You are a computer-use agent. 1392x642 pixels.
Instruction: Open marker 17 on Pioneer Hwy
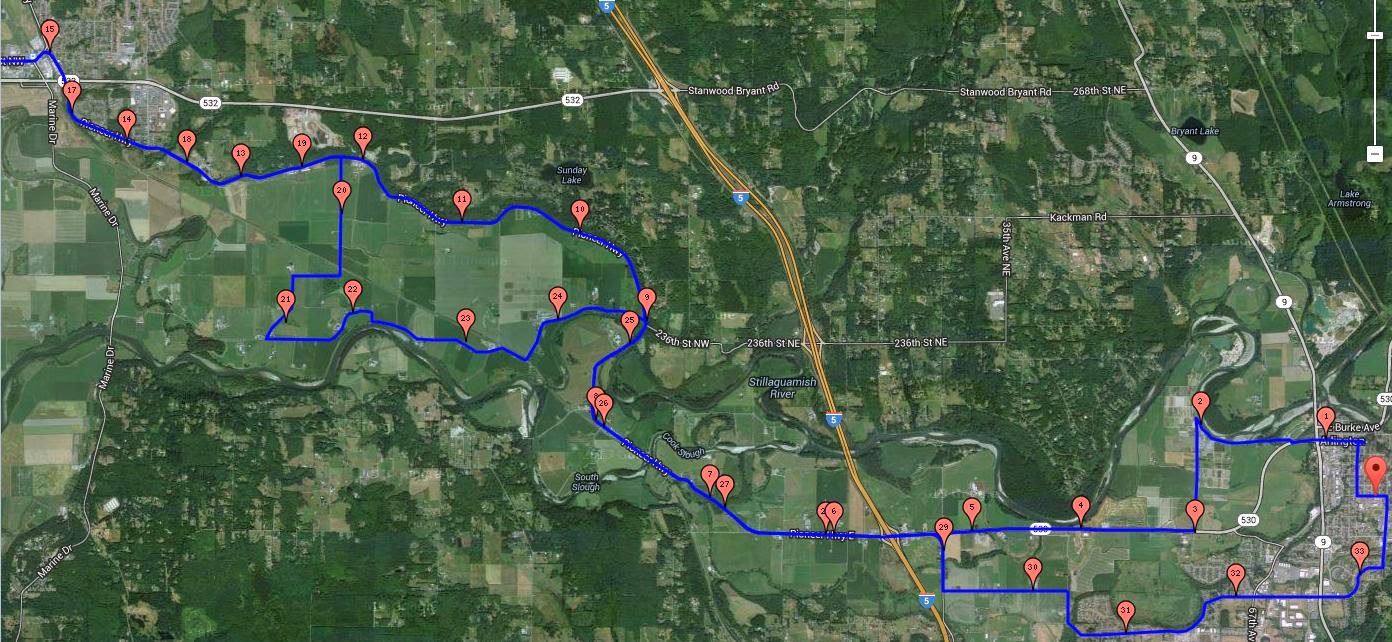pyautogui.click(x=71, y=92)
